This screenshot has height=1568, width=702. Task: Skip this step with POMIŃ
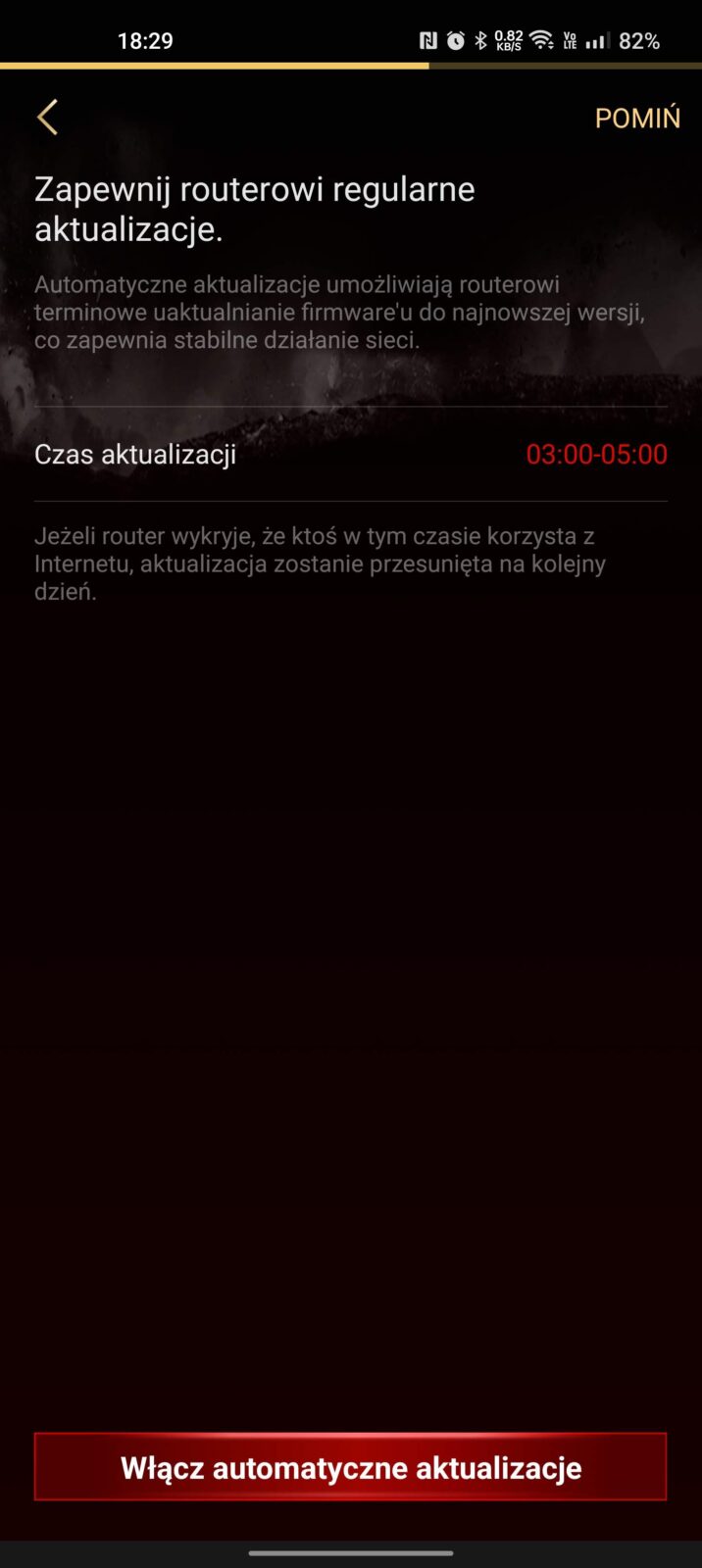636,119
